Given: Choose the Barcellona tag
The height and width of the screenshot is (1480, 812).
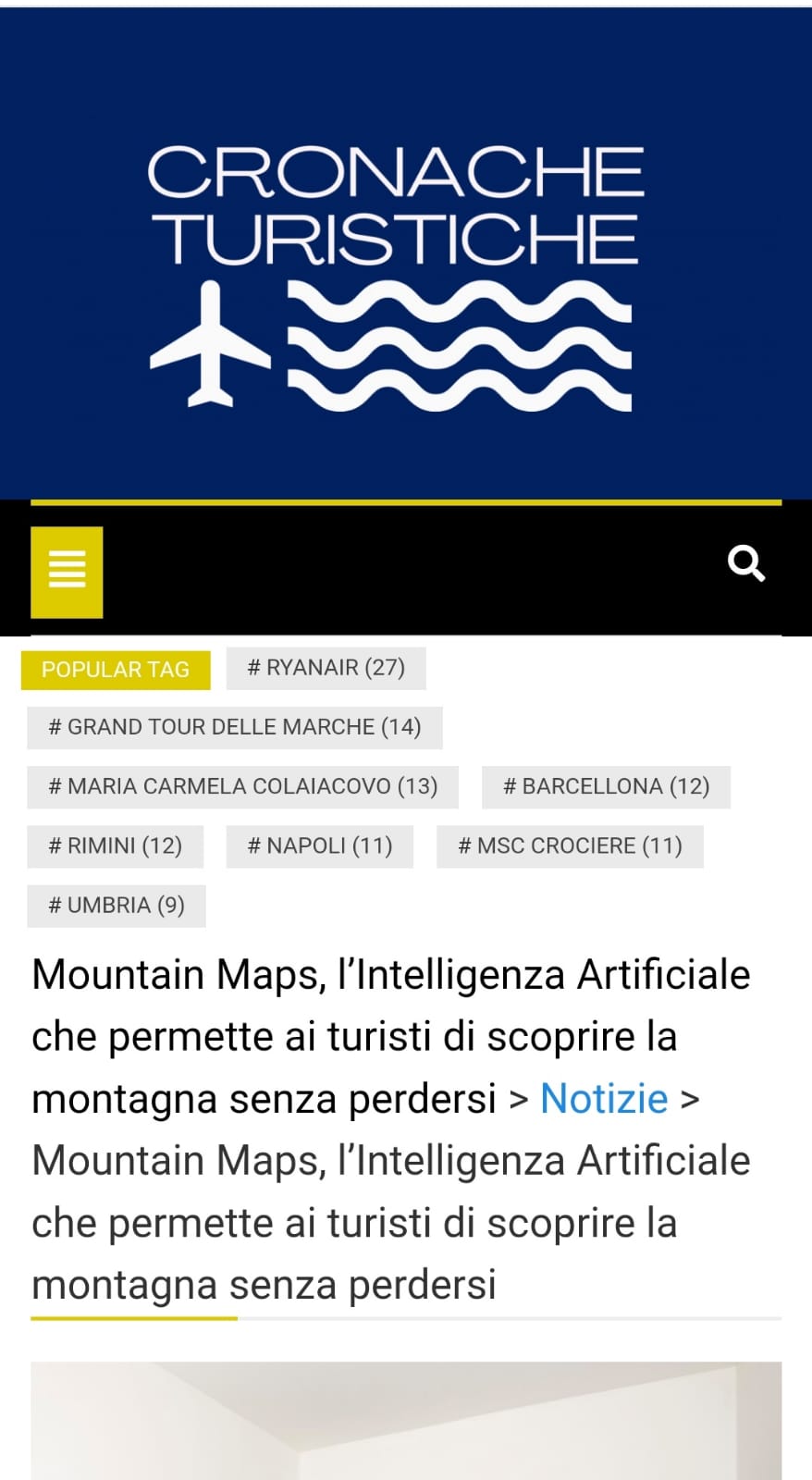Looking at the screenshot, I should coord(606,786).
